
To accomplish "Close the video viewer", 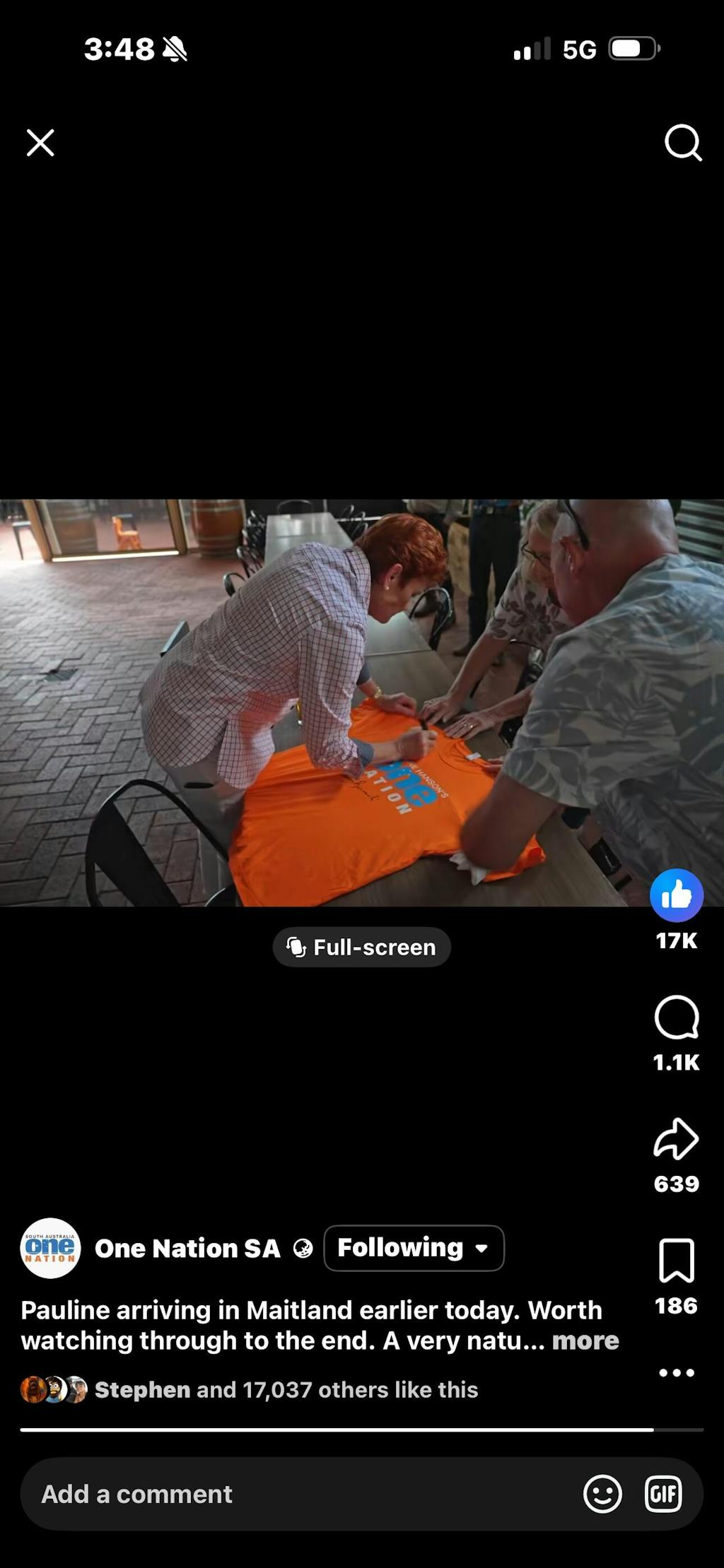I will [40, 143].
